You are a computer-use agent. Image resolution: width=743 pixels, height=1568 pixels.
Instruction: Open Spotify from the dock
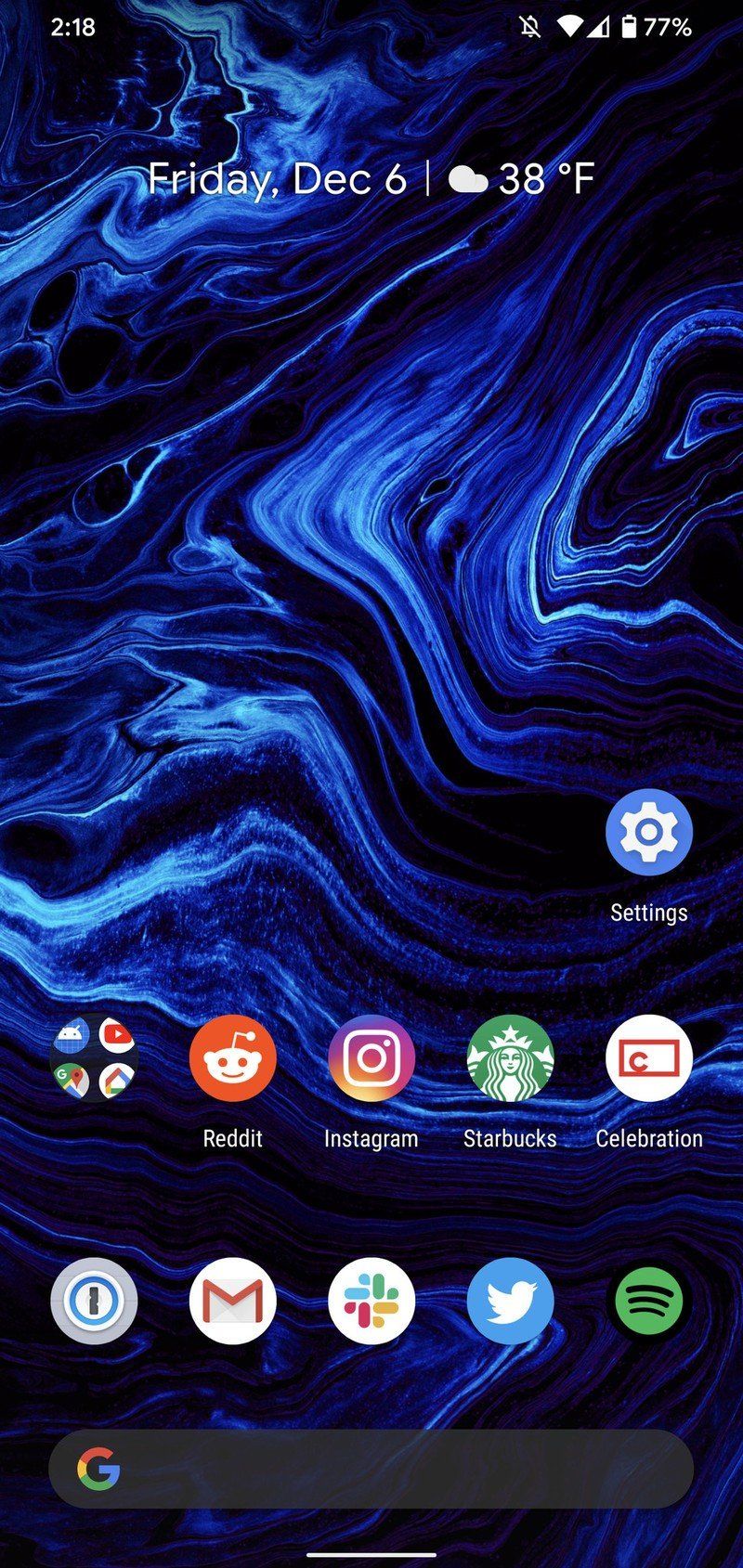click(648, 1301)
